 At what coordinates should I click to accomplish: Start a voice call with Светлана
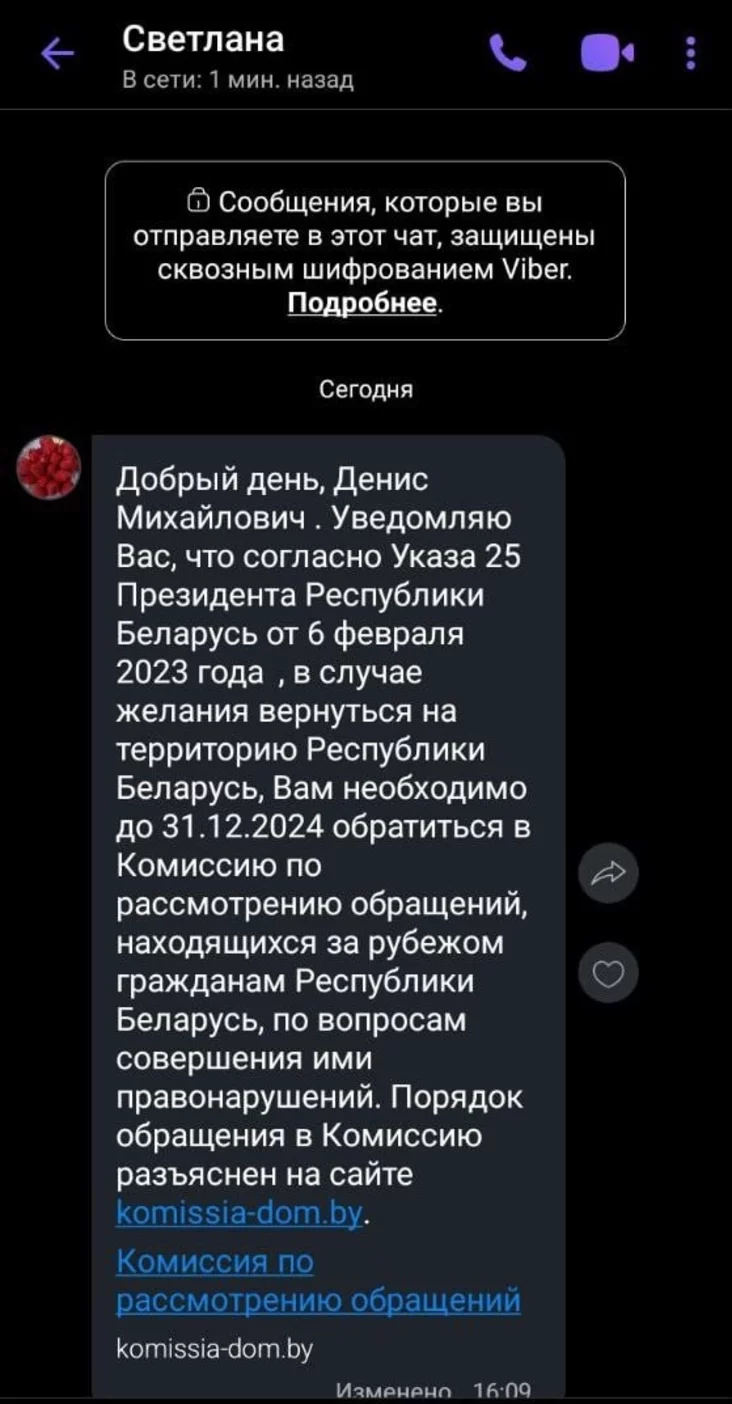(x=508, y=53)
